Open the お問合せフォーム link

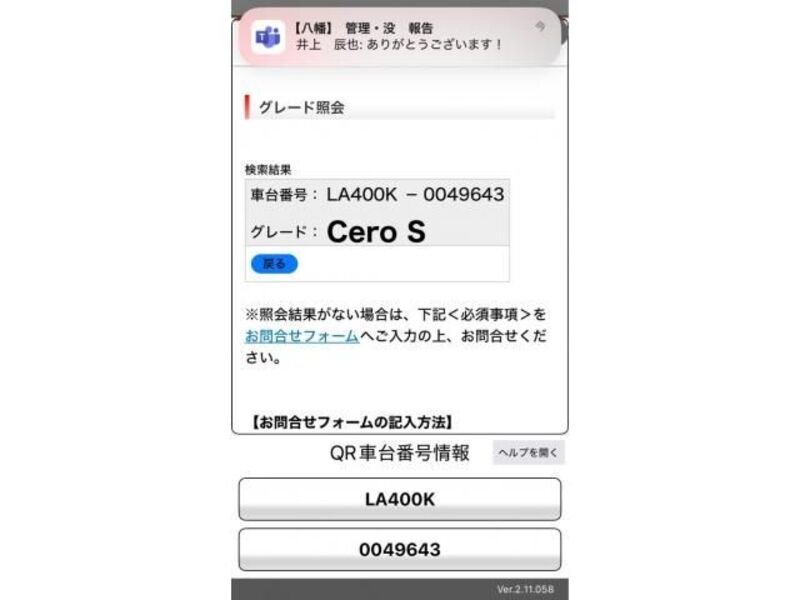click(302, 336)
